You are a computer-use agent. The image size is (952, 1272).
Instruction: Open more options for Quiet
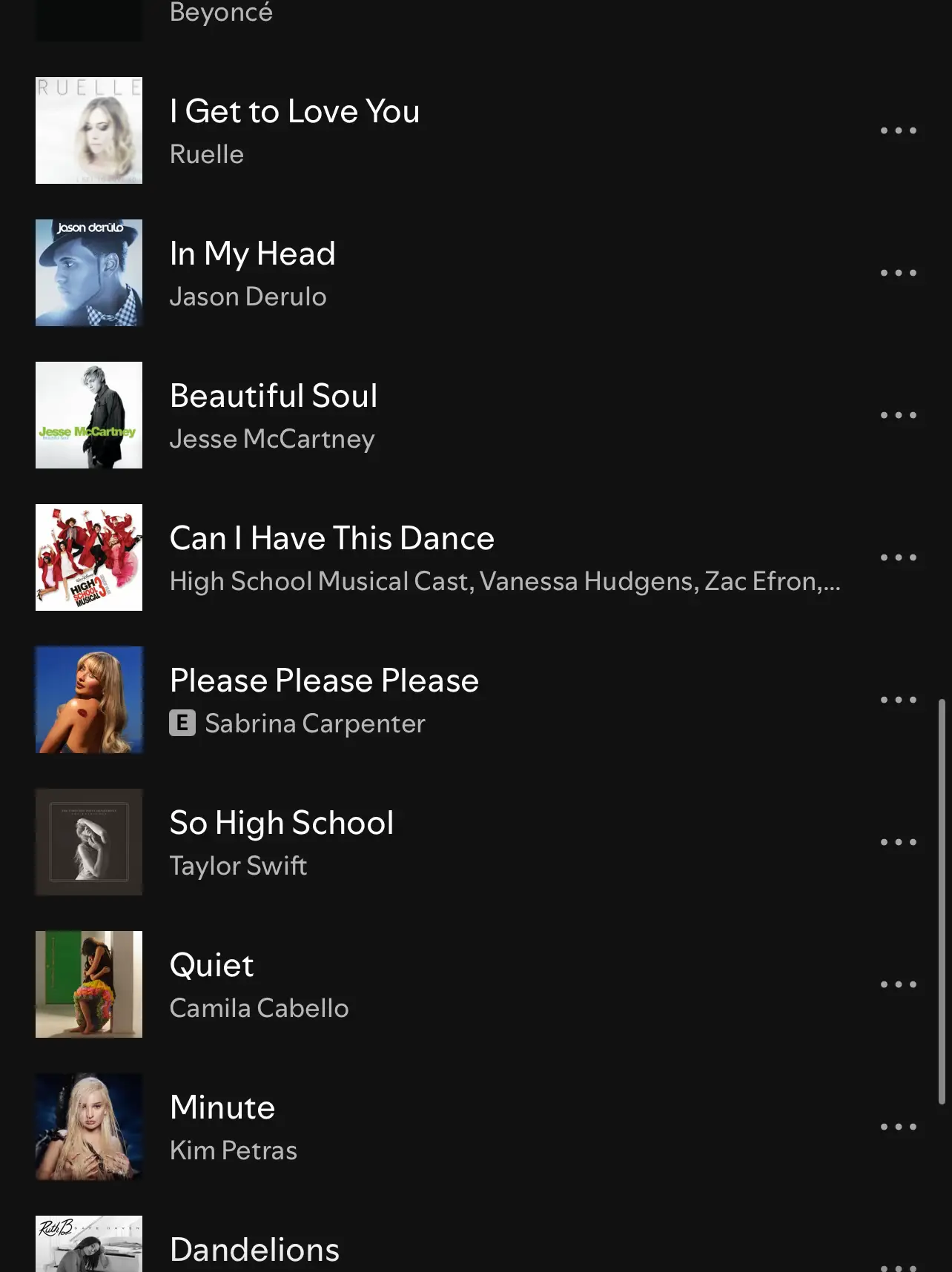(x=898, y=985)
